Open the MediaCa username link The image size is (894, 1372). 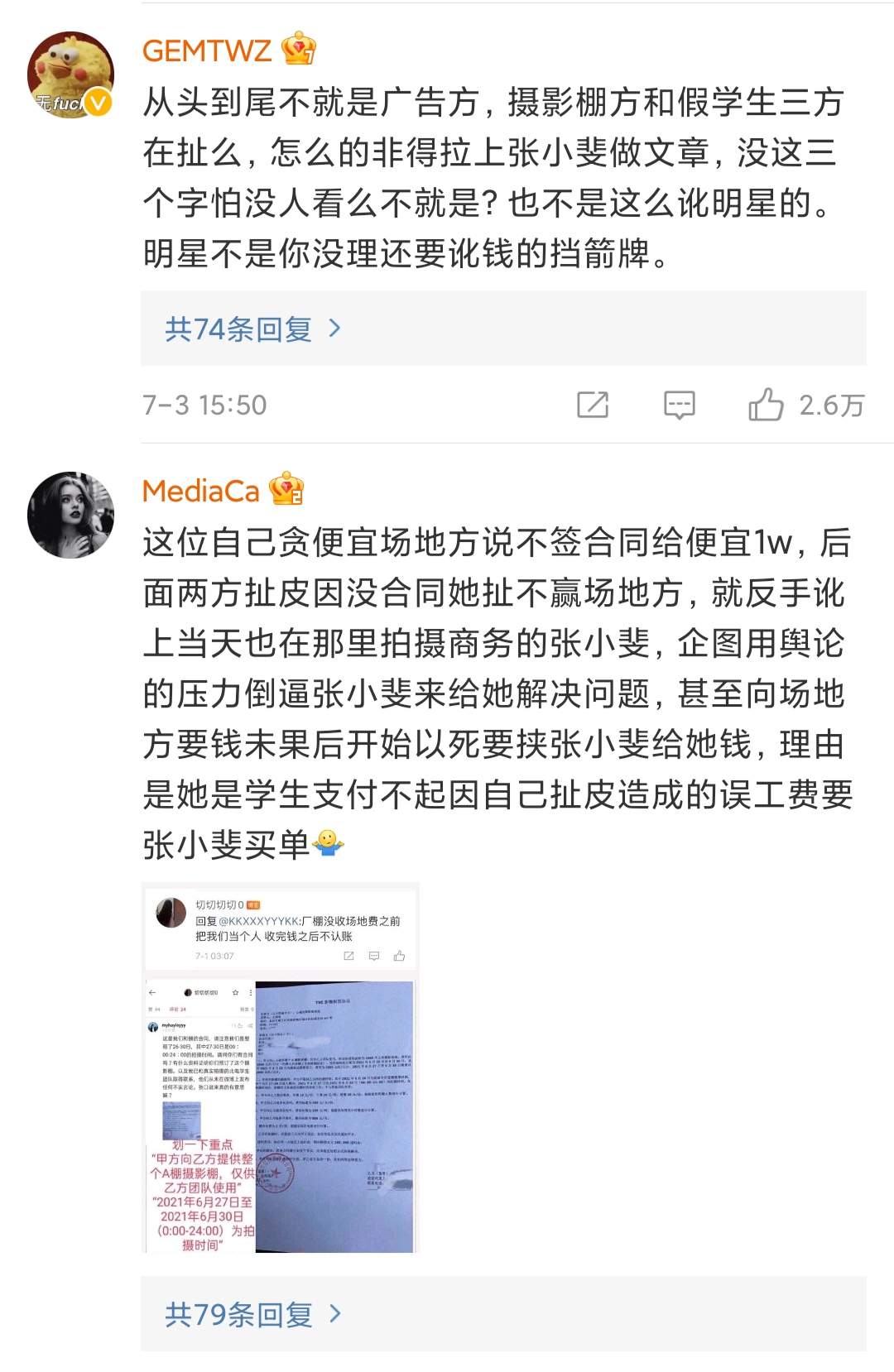201,492
